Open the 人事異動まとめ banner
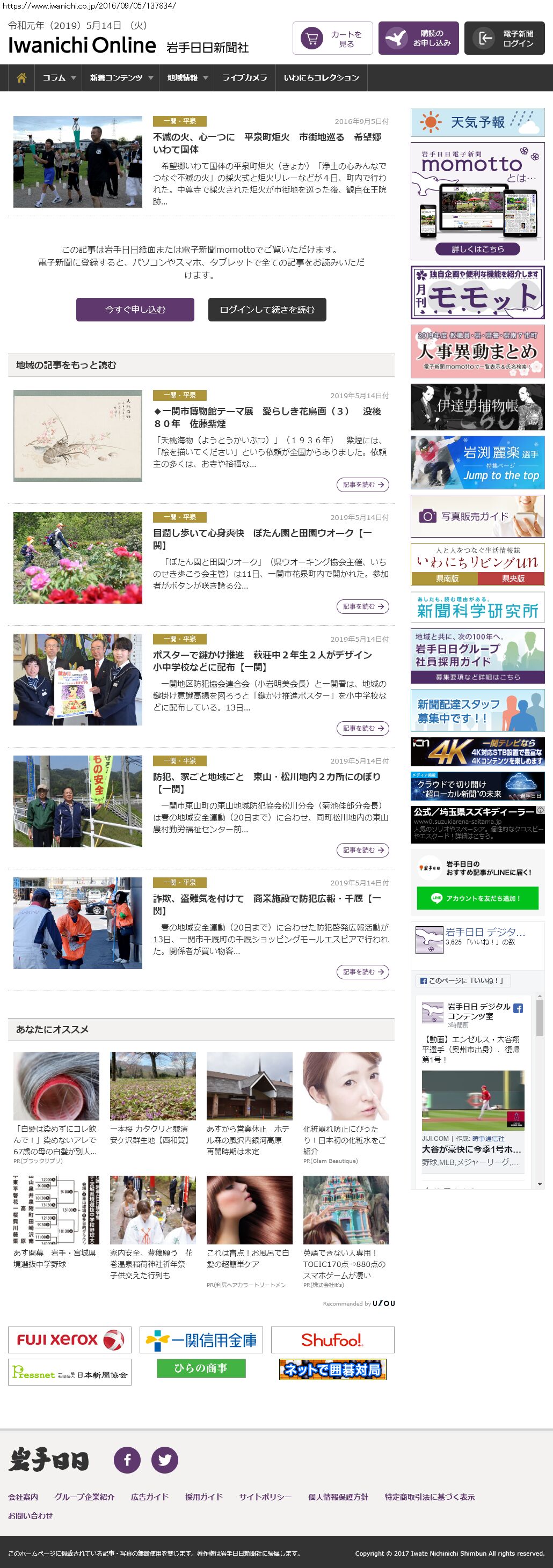The image size is (553, 1568). [x=477, y=351]
